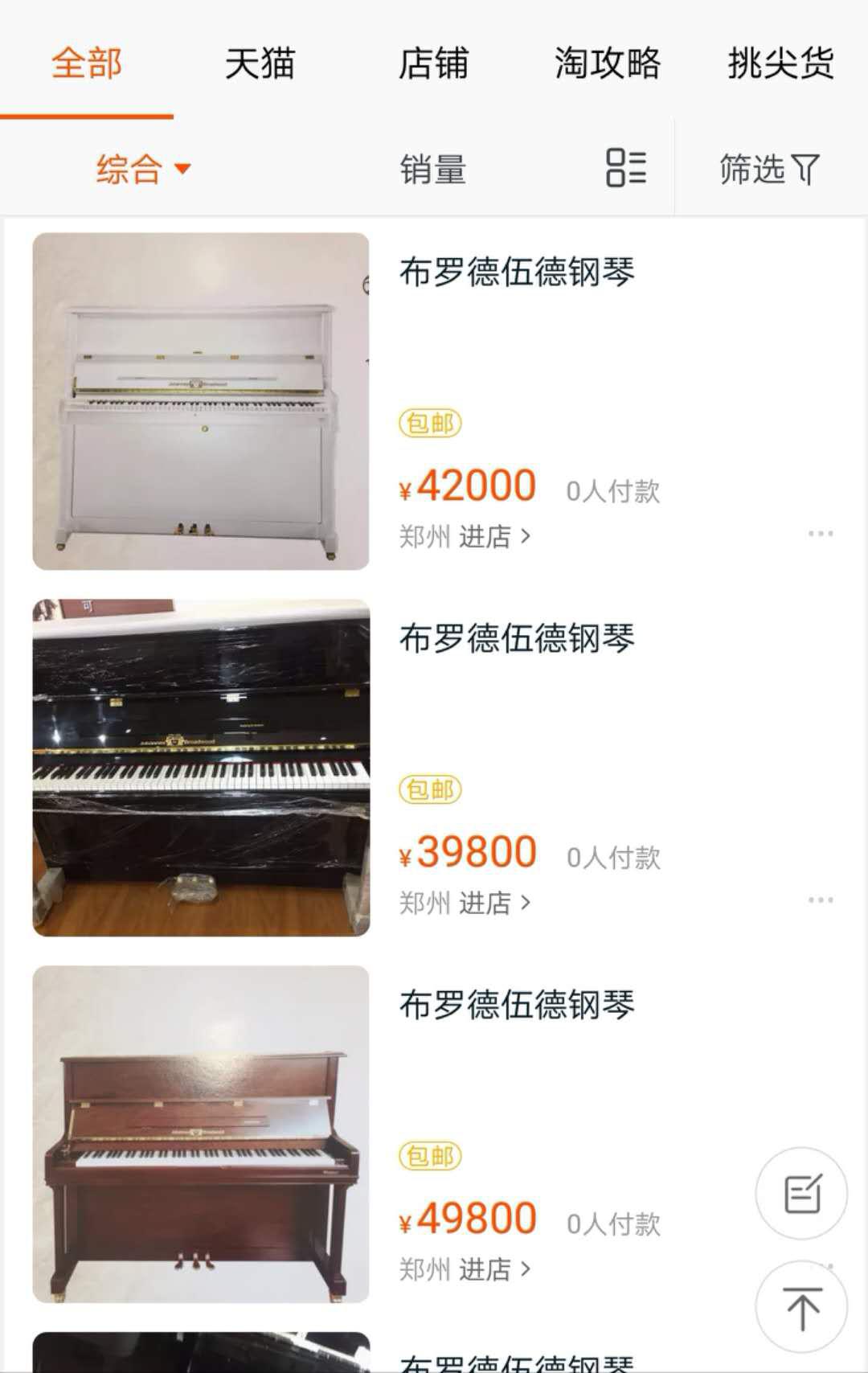
Task: Open more options for the ¥42000 piano
Action: click(x=821, y=534)
